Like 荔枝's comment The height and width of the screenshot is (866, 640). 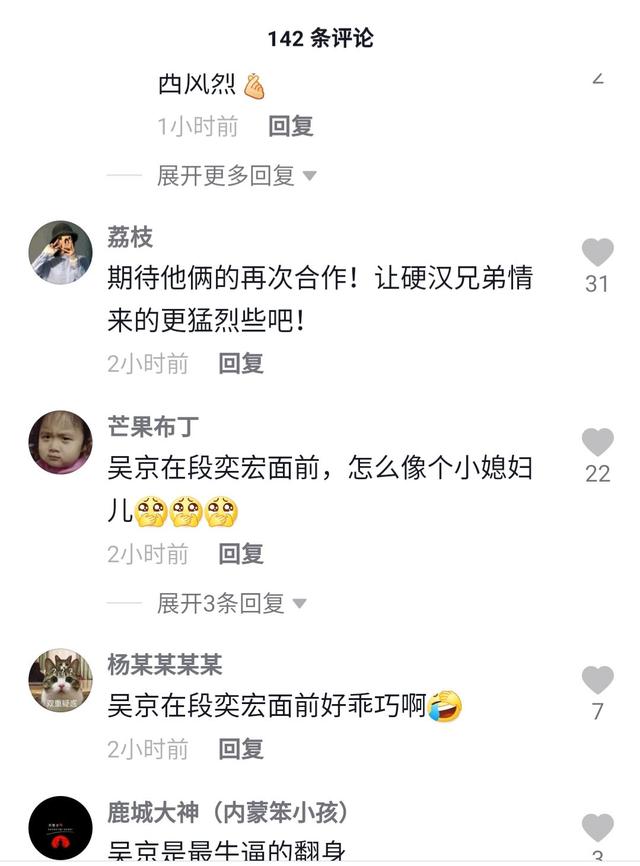point(597,252)
